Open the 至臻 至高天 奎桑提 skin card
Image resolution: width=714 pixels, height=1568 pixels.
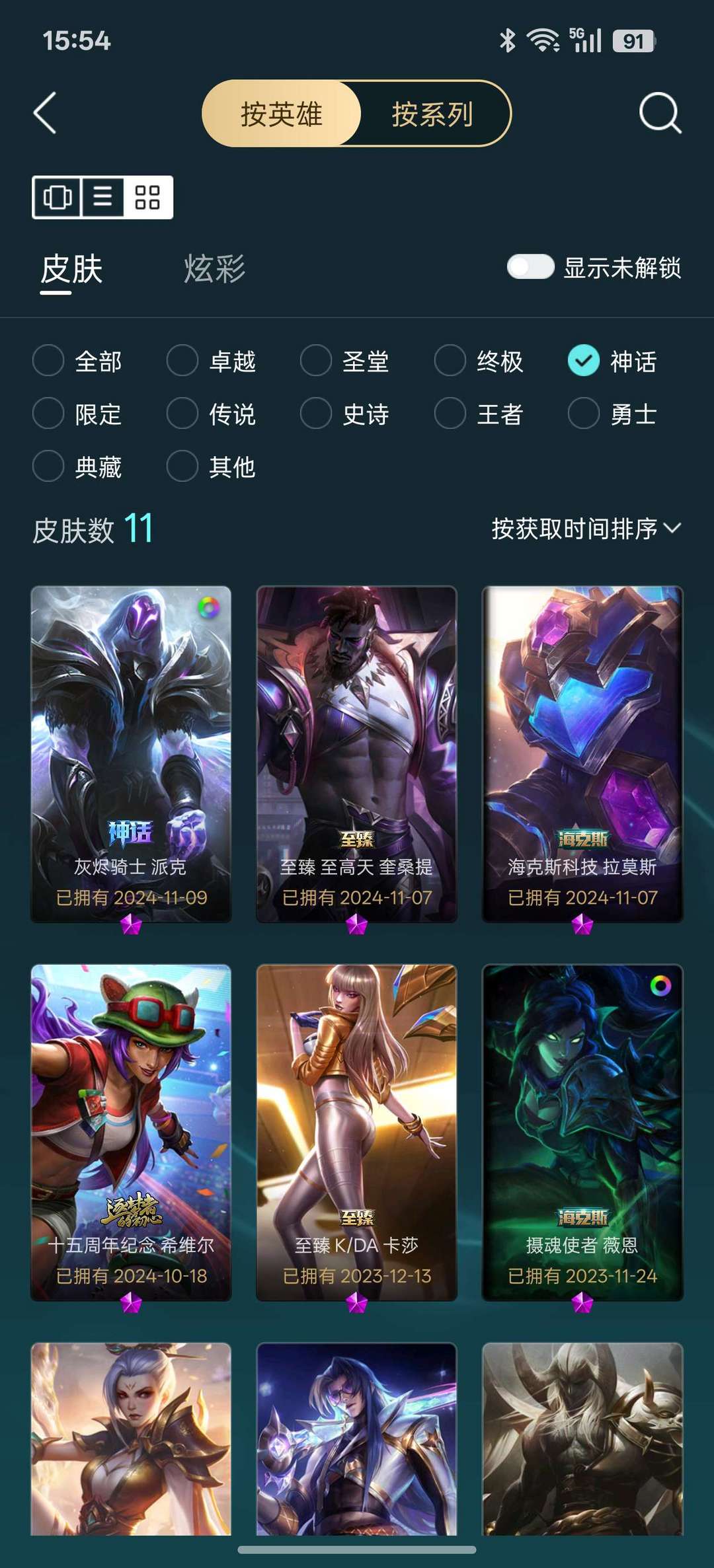point(356,754)
